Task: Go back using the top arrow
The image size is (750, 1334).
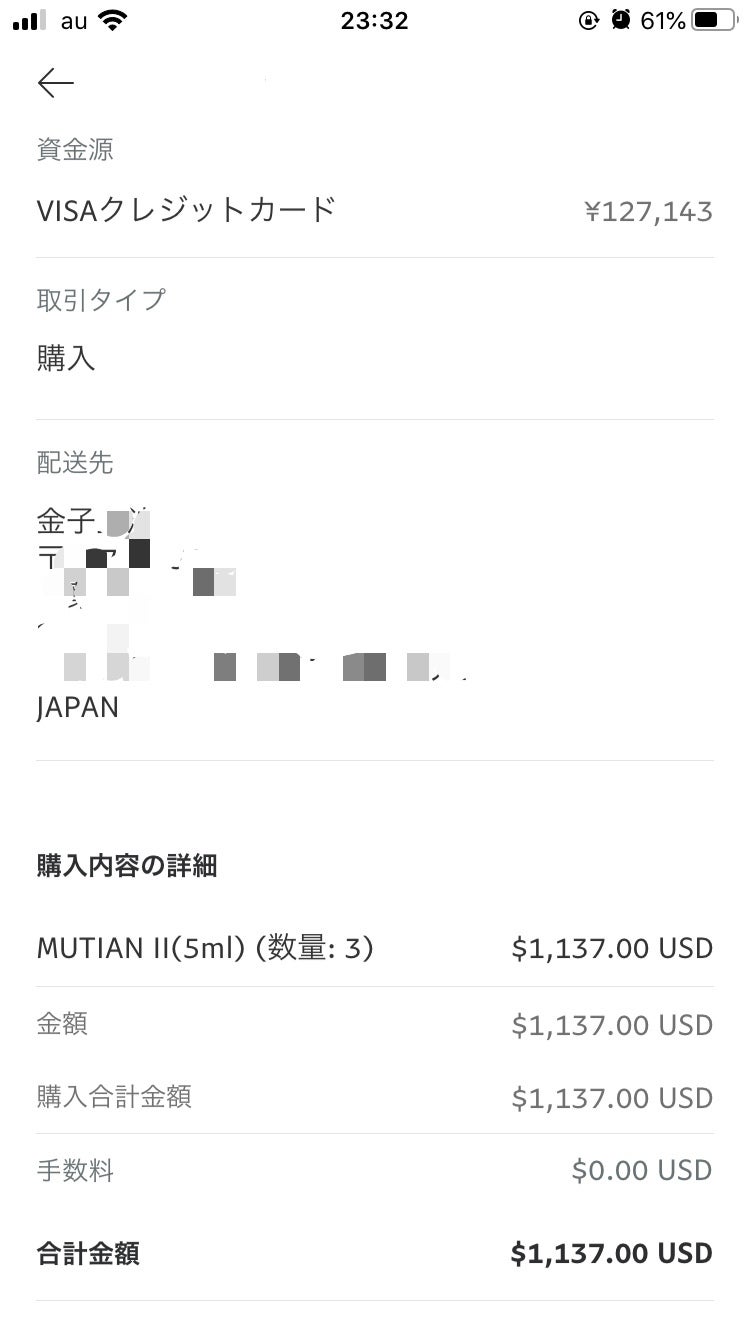Action: click(56, 83)
